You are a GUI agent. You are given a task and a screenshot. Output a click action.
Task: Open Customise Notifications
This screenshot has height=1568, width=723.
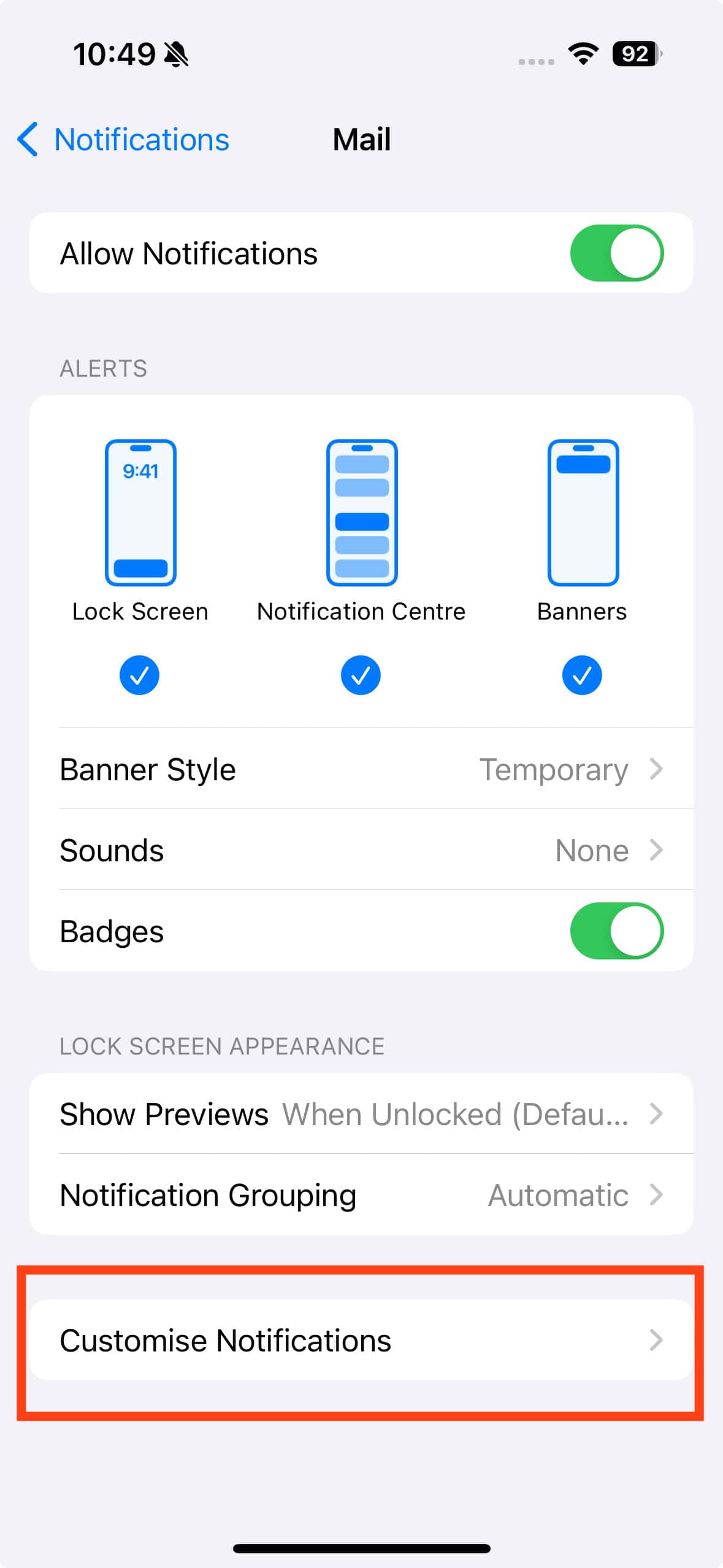click(362, 1341)
